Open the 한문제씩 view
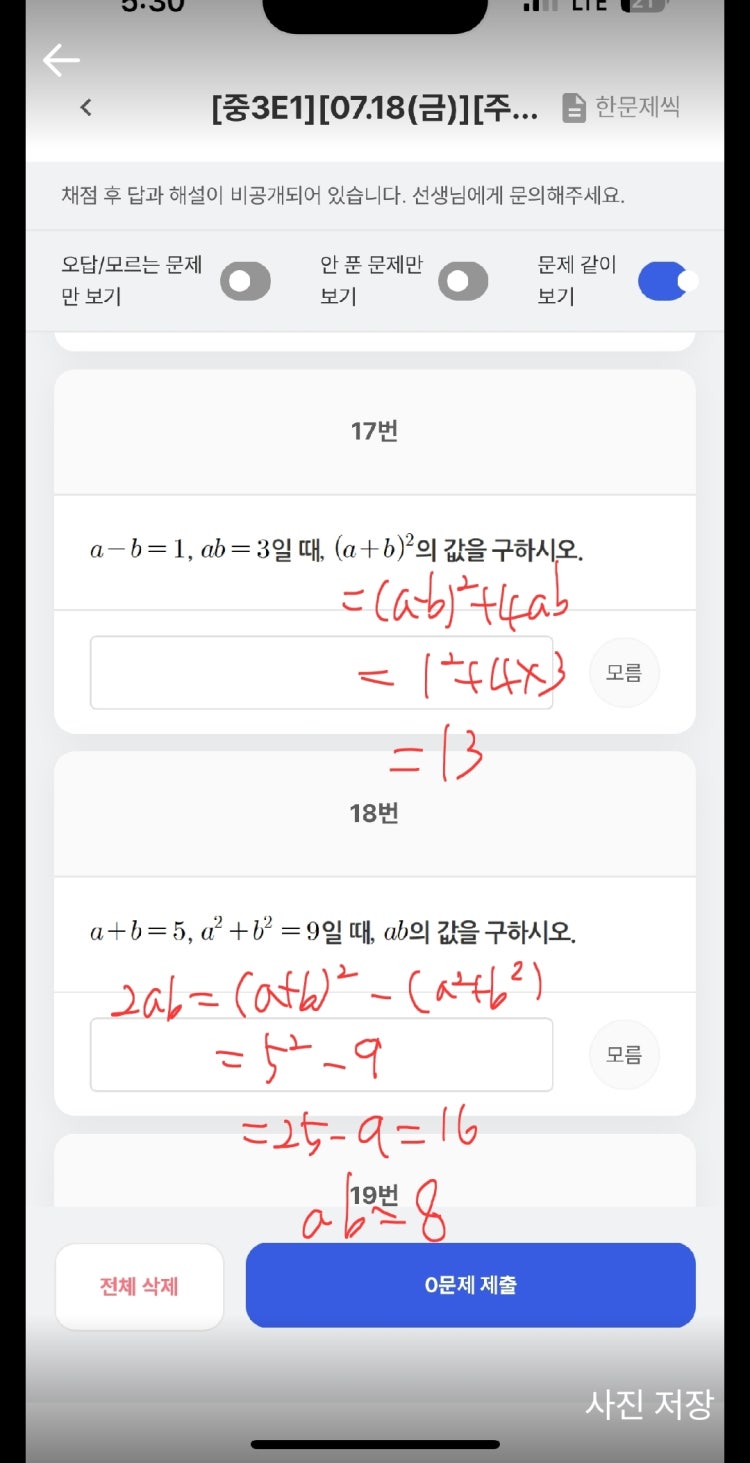 621,108
